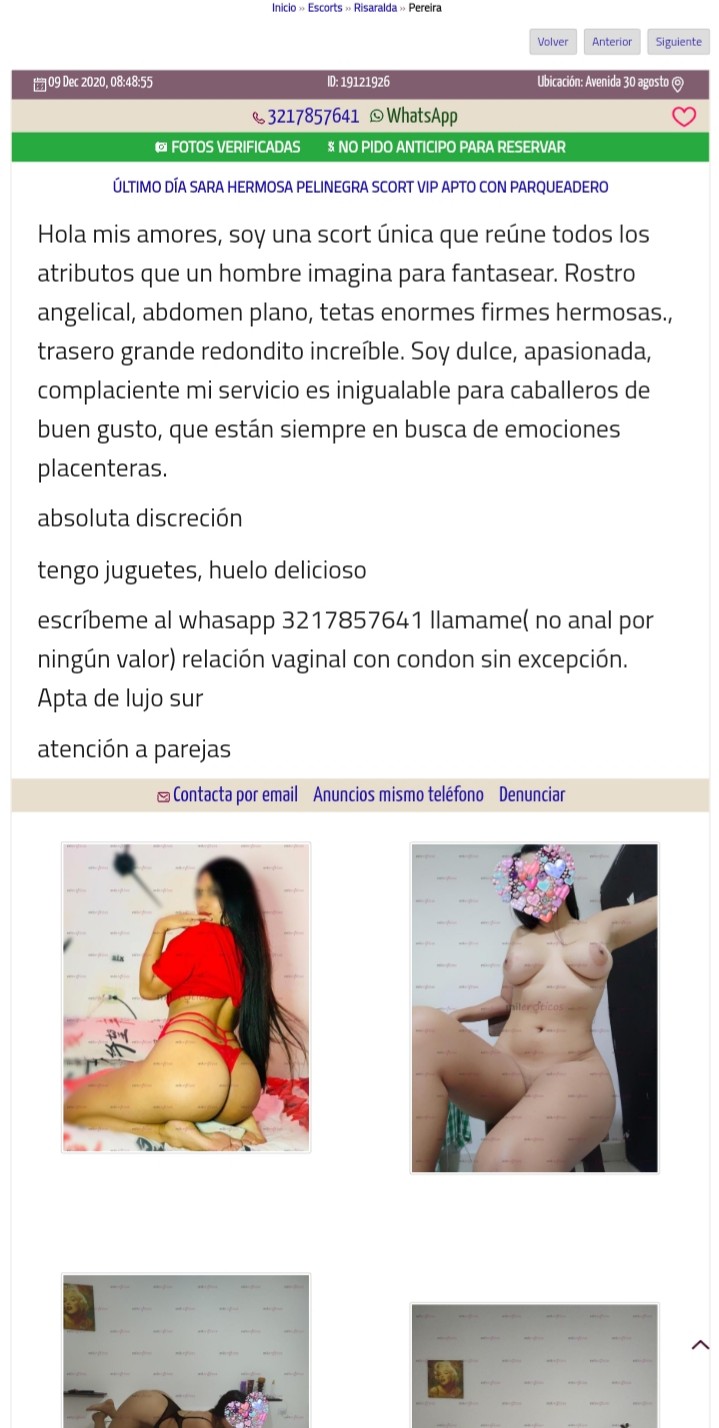Go to the Inicio breadcrumb link
The image size is (719, 1428).
click(283, 8)
